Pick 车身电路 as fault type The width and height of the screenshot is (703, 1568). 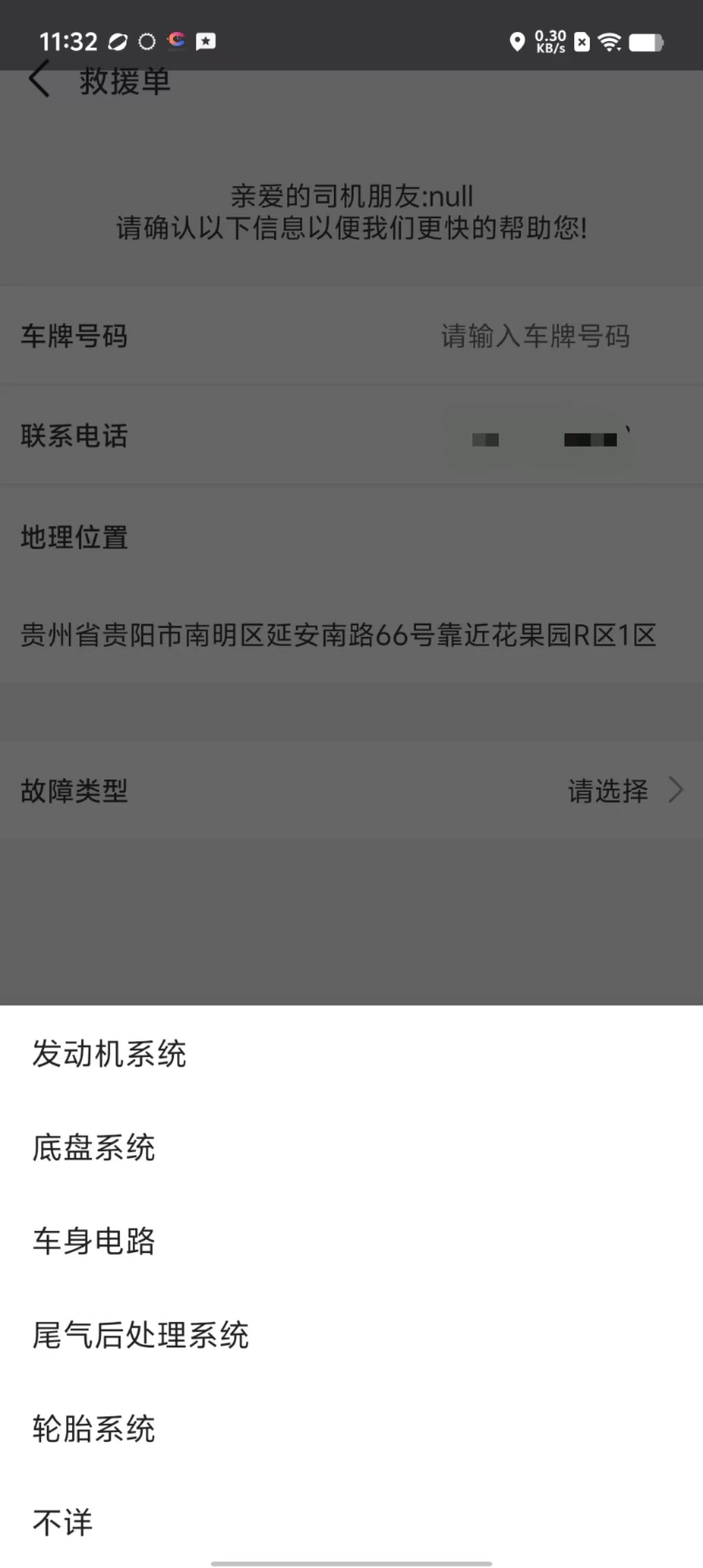(x=94, y=1241)
